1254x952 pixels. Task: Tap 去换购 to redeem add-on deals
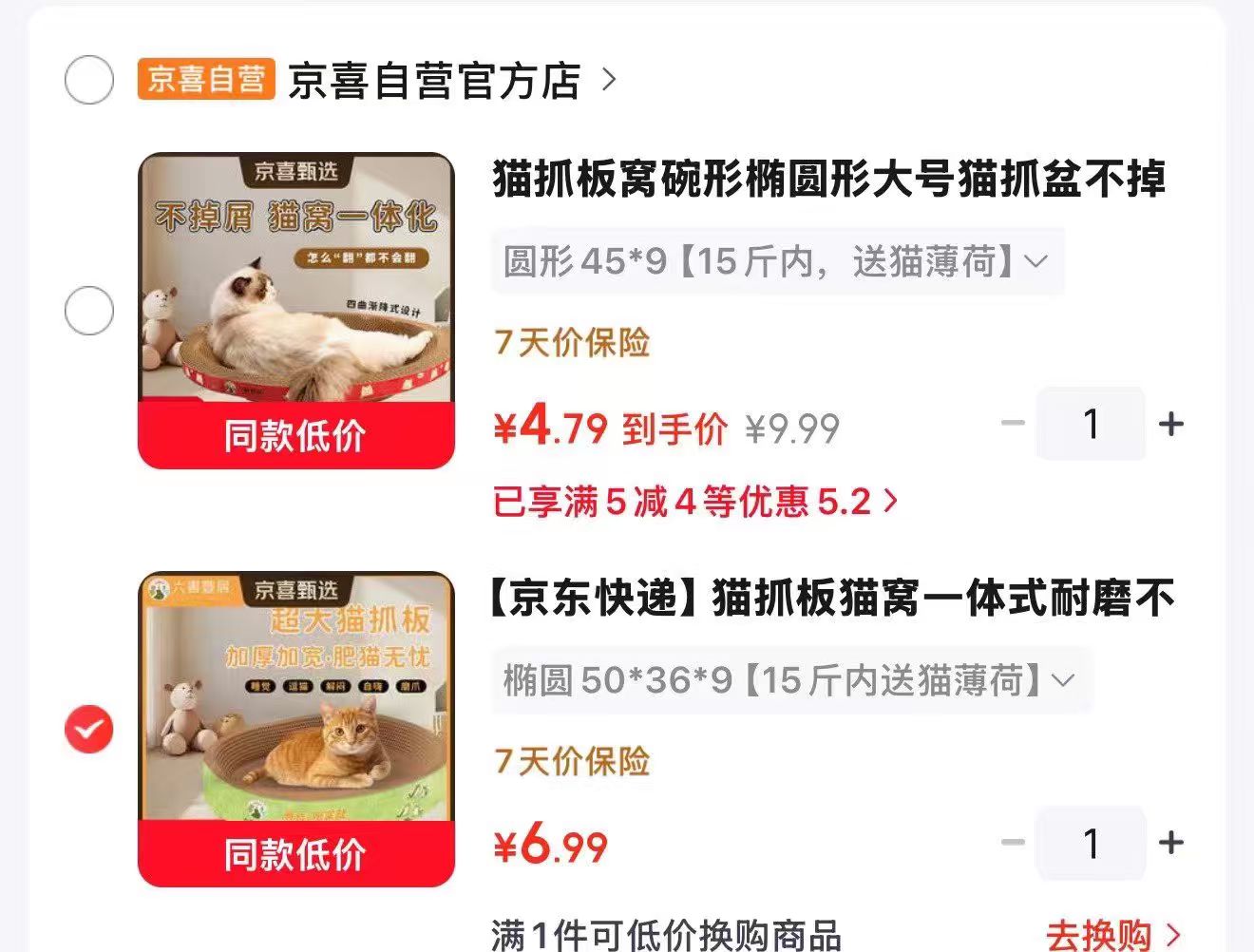point(1113,935)
